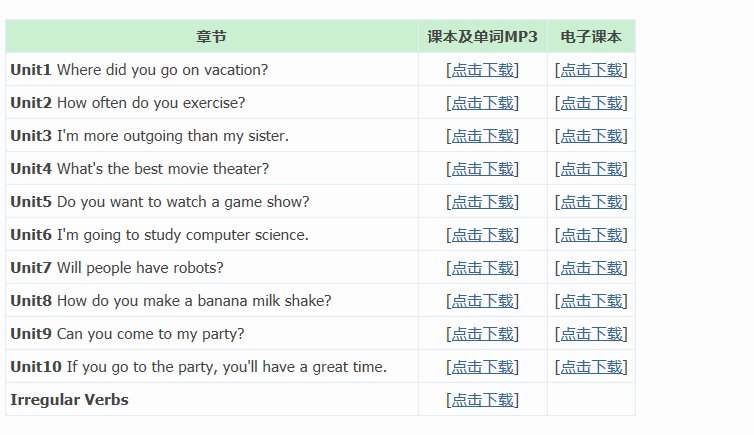
Task: Download Unit1 MP3 via 点击下载 link
Action: (482, 70)
